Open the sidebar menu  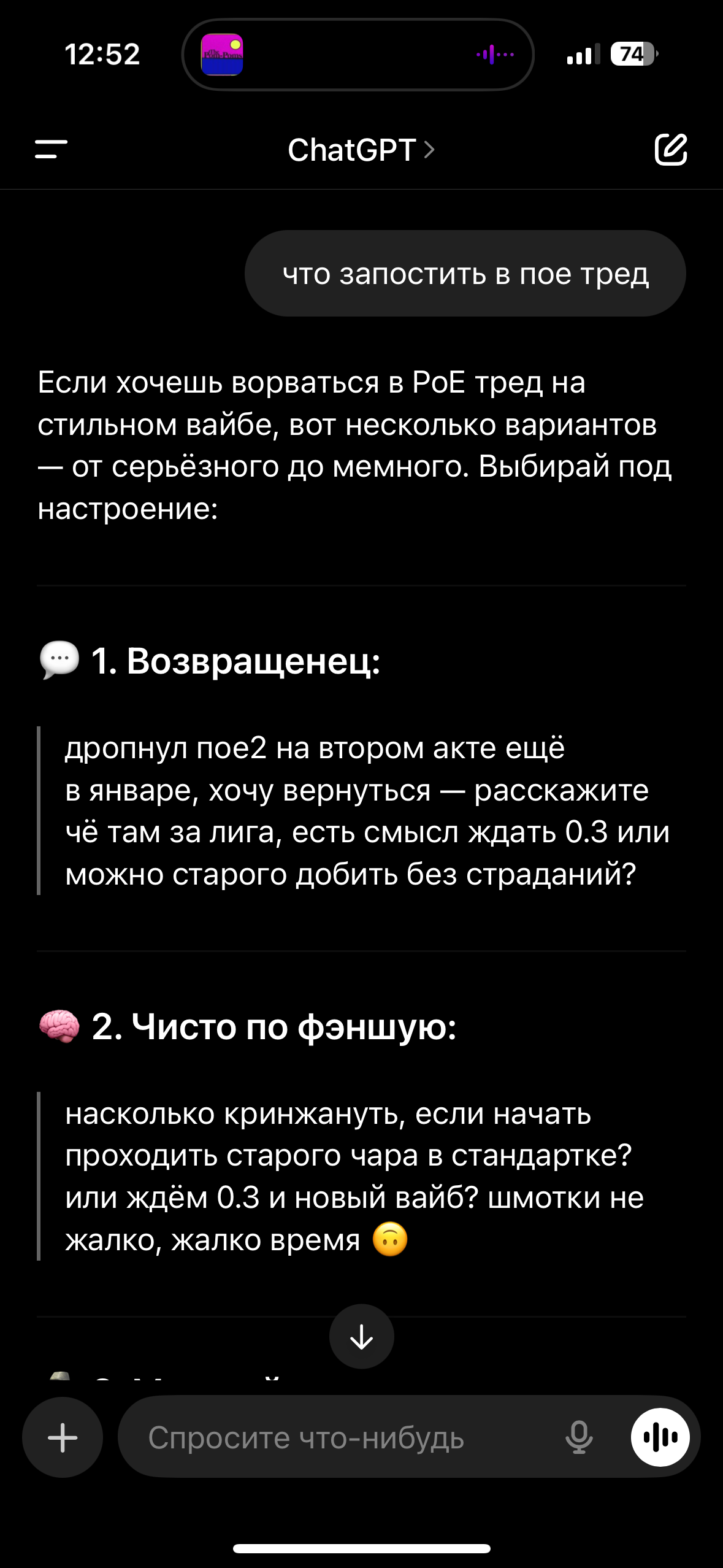coord(51,149)
